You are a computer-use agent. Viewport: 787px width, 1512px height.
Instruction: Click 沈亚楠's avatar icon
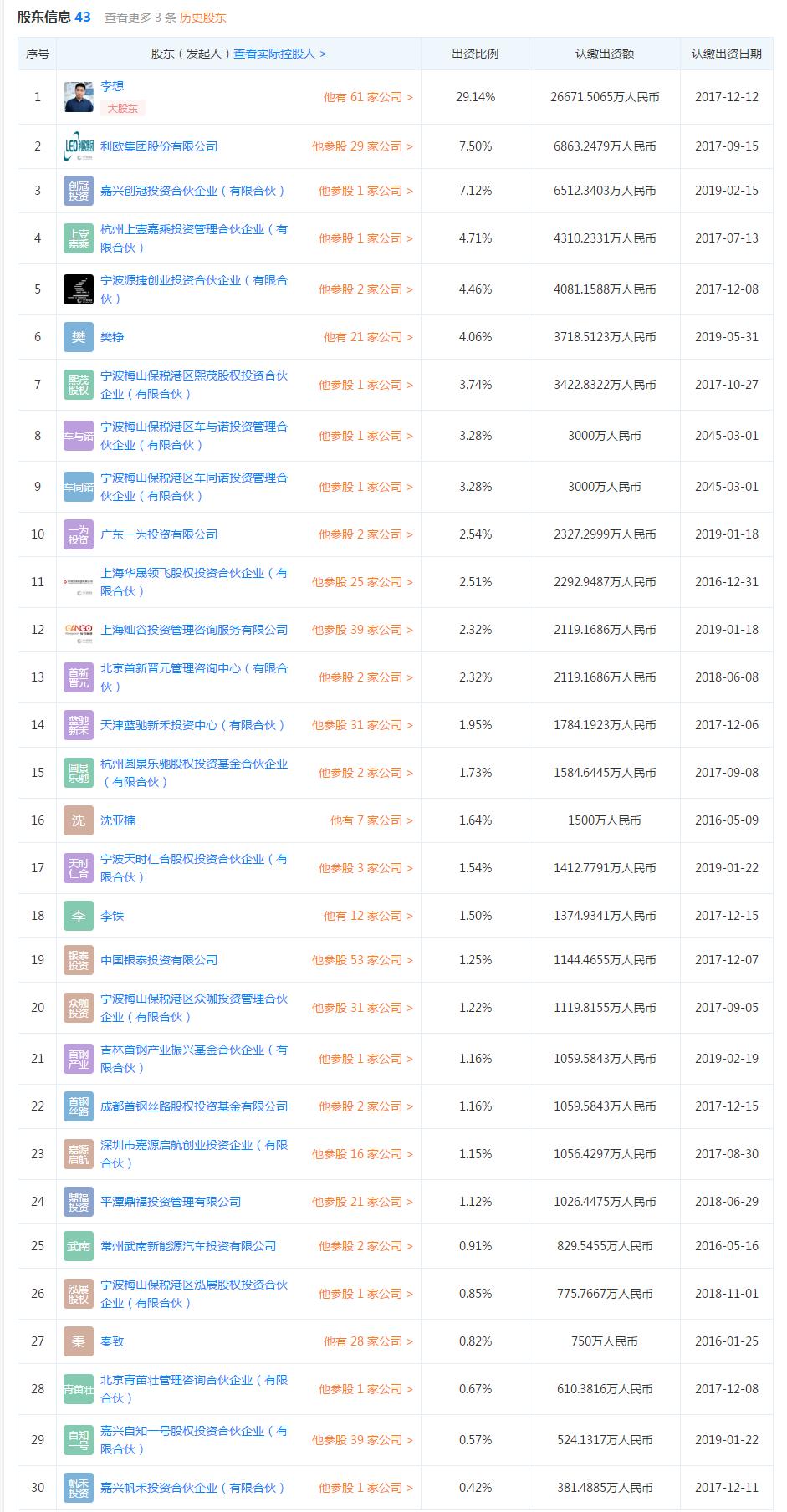(x=79, y=821)
